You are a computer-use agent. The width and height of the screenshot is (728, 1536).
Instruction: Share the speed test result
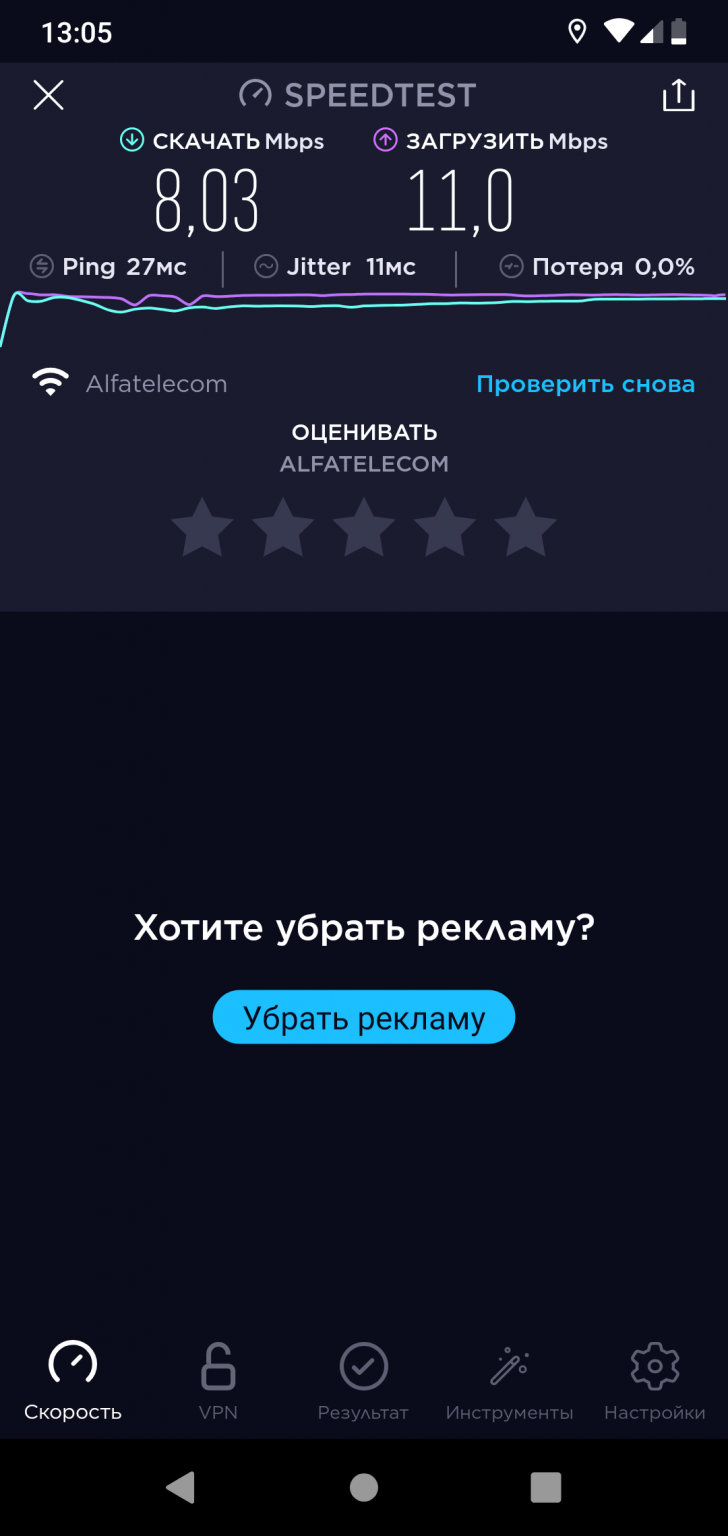(678, 95)
